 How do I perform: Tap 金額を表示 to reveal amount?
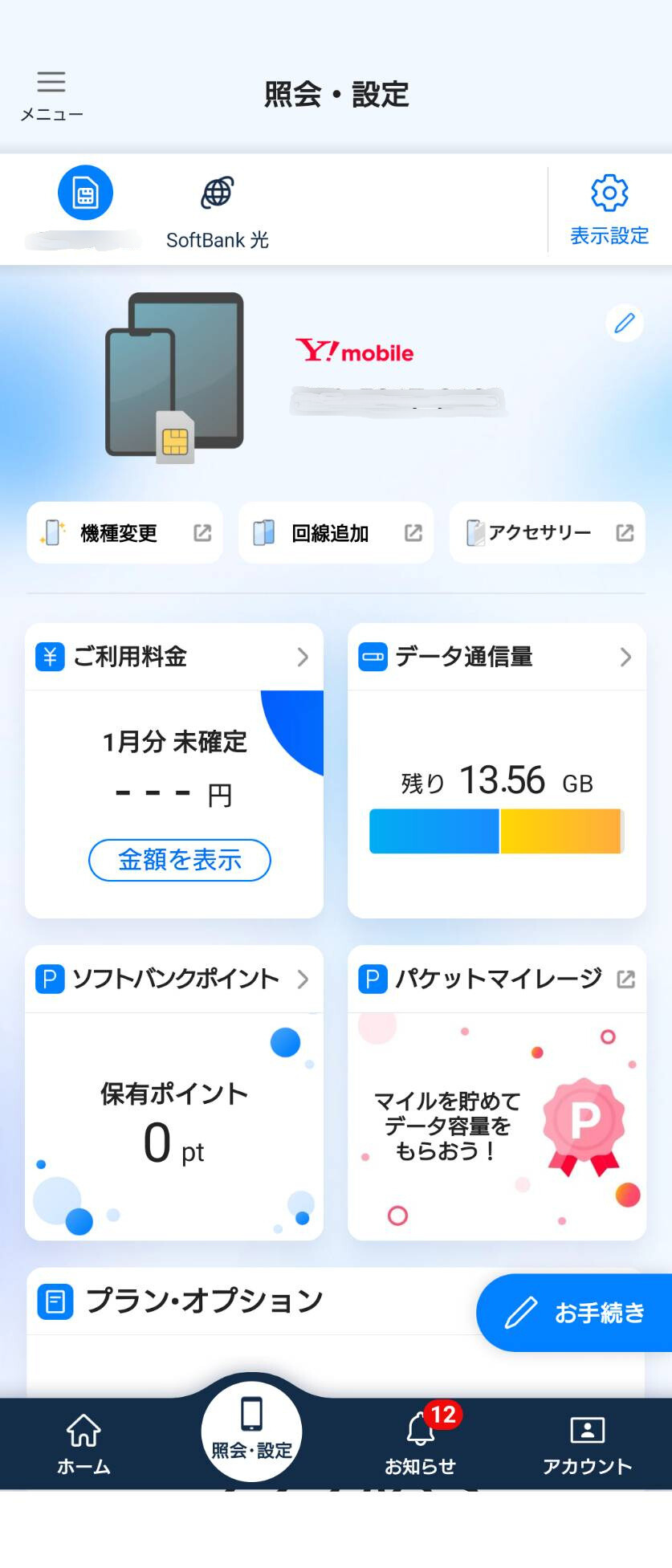179,860
